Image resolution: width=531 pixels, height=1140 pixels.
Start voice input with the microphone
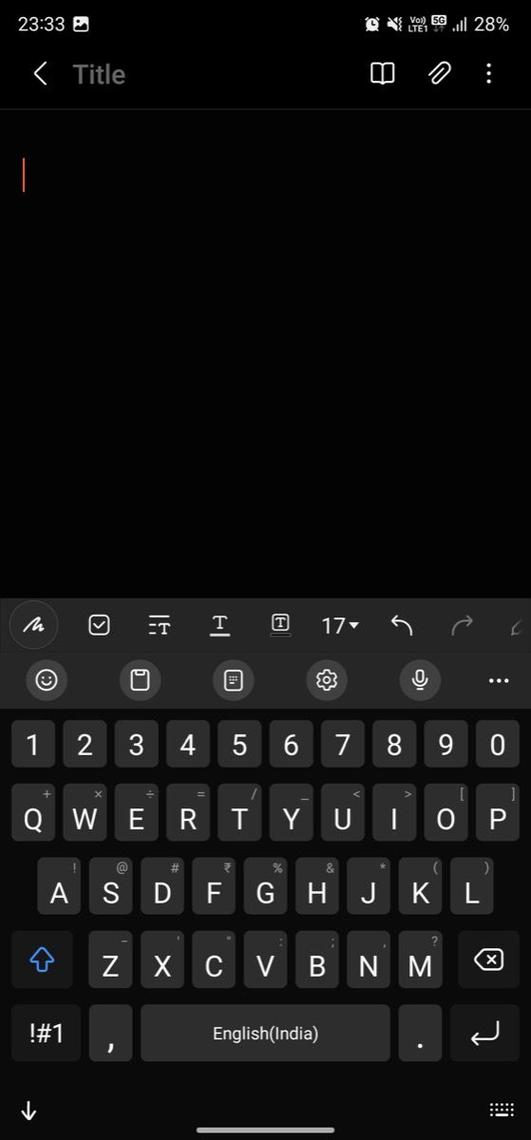pyautogui.click(x=420, y=681)
